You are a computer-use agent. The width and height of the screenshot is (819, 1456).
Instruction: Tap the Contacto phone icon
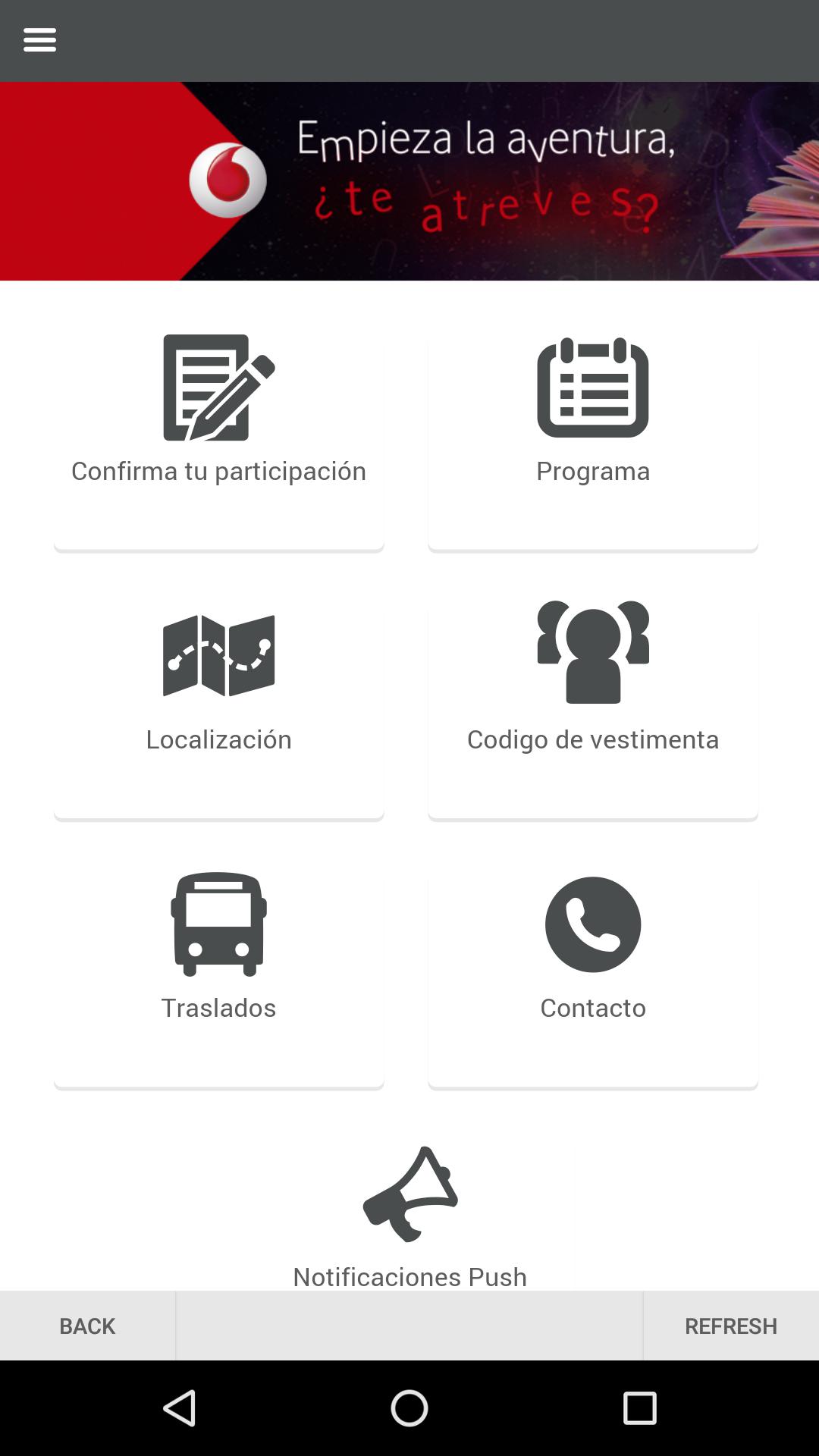593,924
